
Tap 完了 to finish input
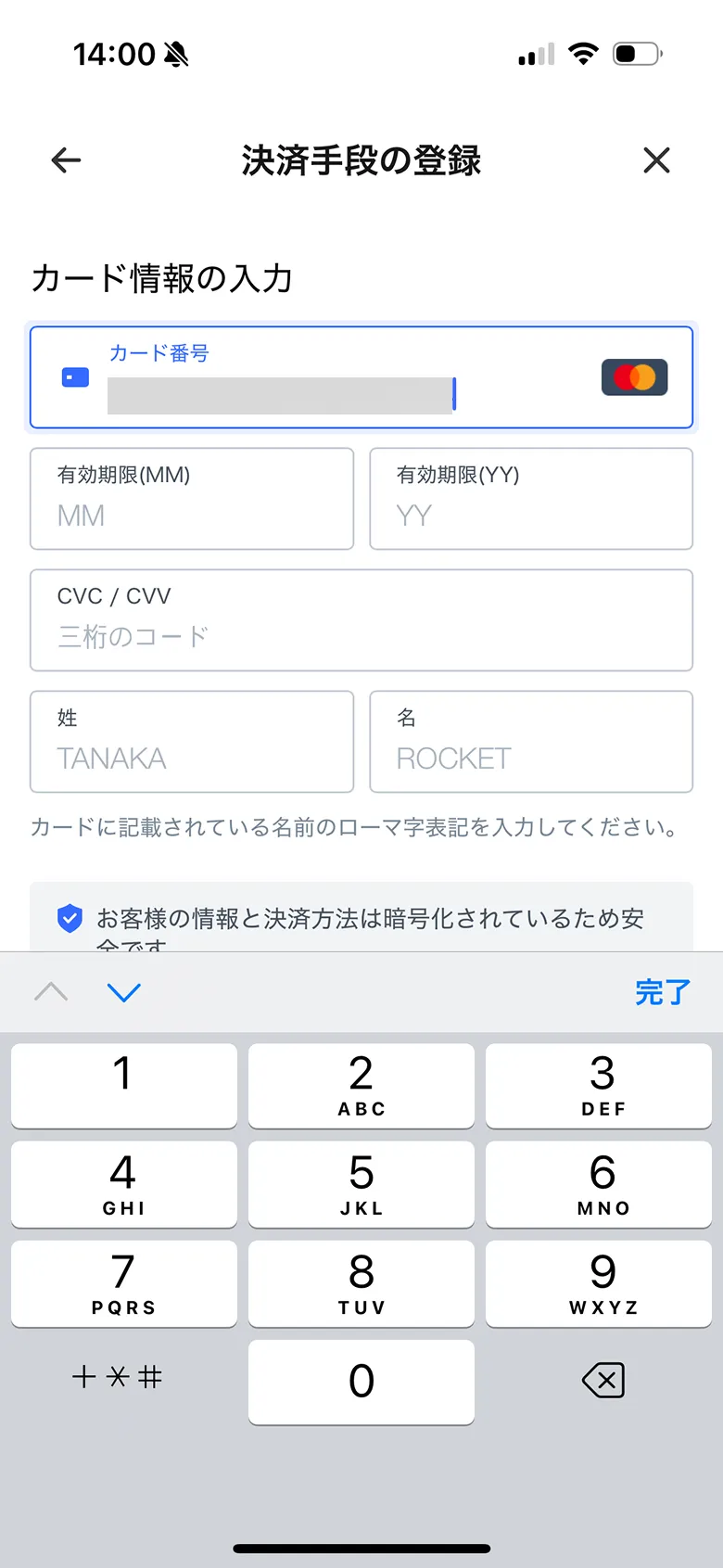coord(662,991)
